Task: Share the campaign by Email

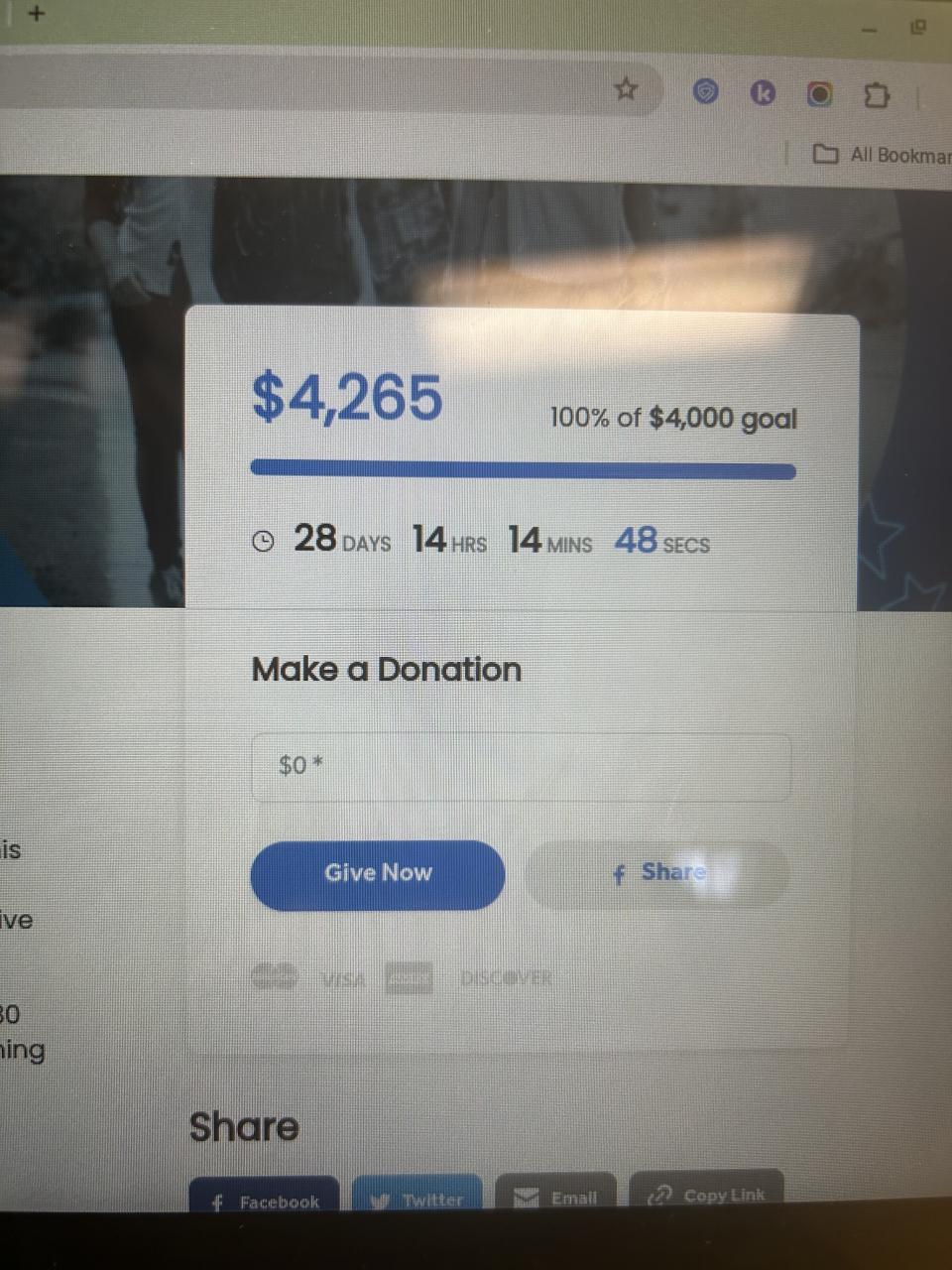Action: tap(556, 1197)
